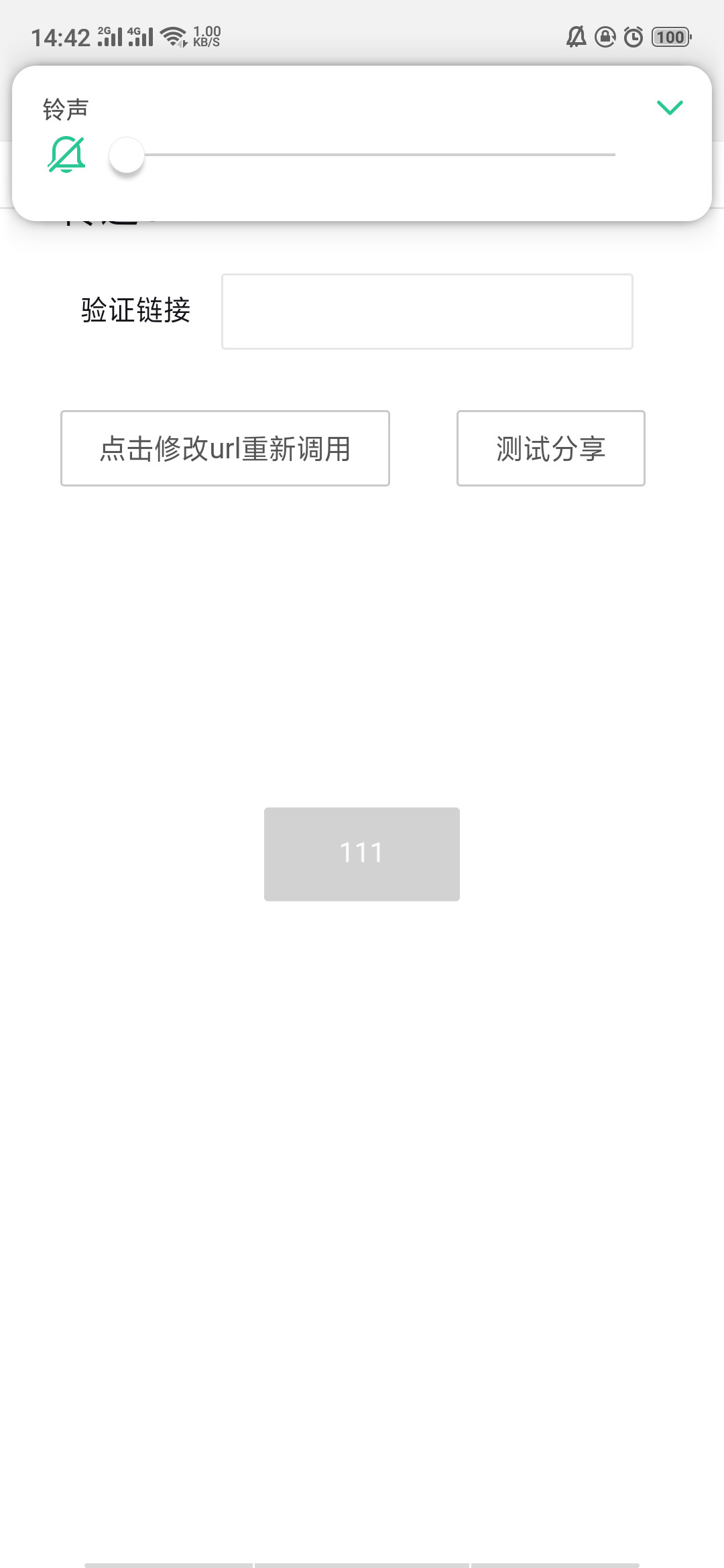The height and width of the screenshot is (1568, 724).
Task: Expand the ringtone volume panel chevron
Action: [x=670, y=107]
